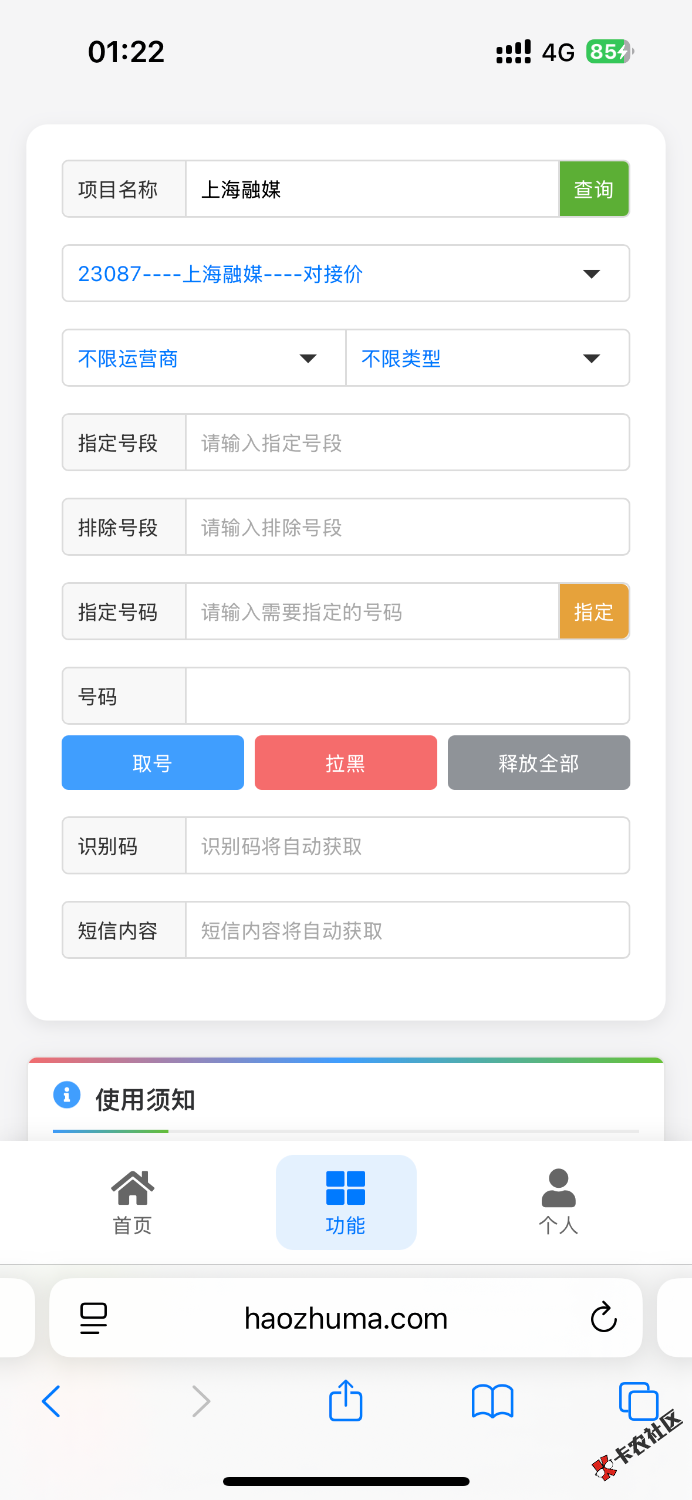This screenshot has width=692, height=1500.
Task: Tap the green 查询 button
Action: 593,189
